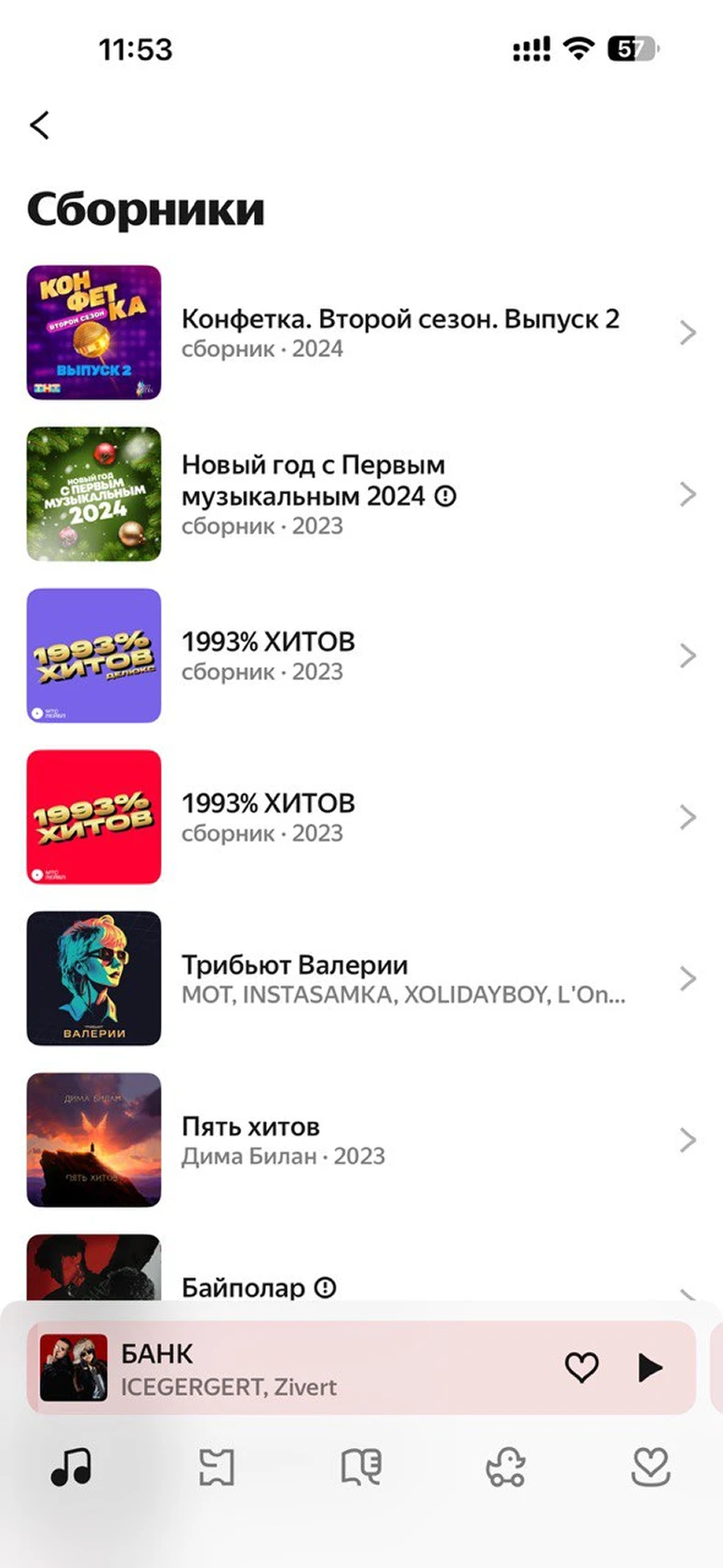Switch to the second bottom navigation tab
This screenshot has width=723, height=1568.
pos(217,1467)
